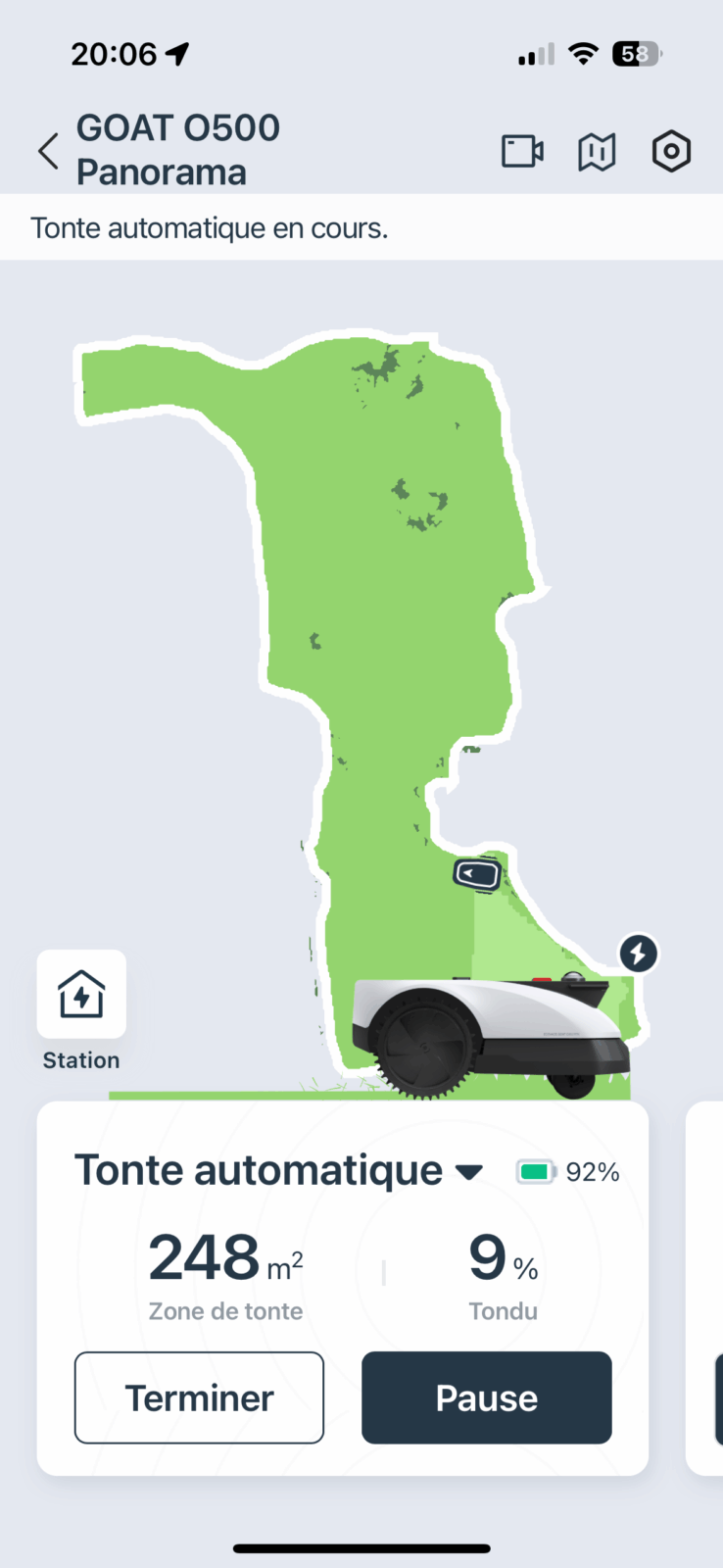Tap Terminer to end mowing
The height and width of the screenshot is (1568, 723).
coord(199,1397)
